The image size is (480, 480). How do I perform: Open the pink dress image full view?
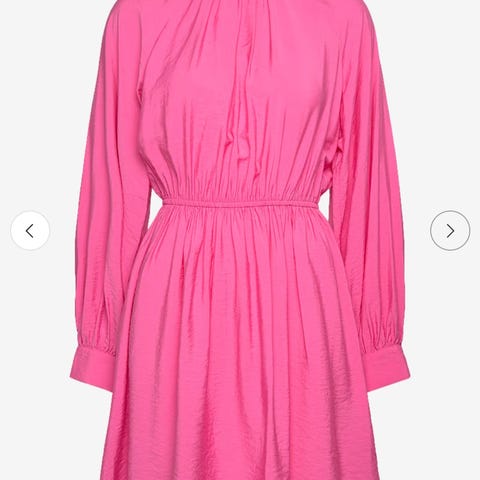[240, 240]
